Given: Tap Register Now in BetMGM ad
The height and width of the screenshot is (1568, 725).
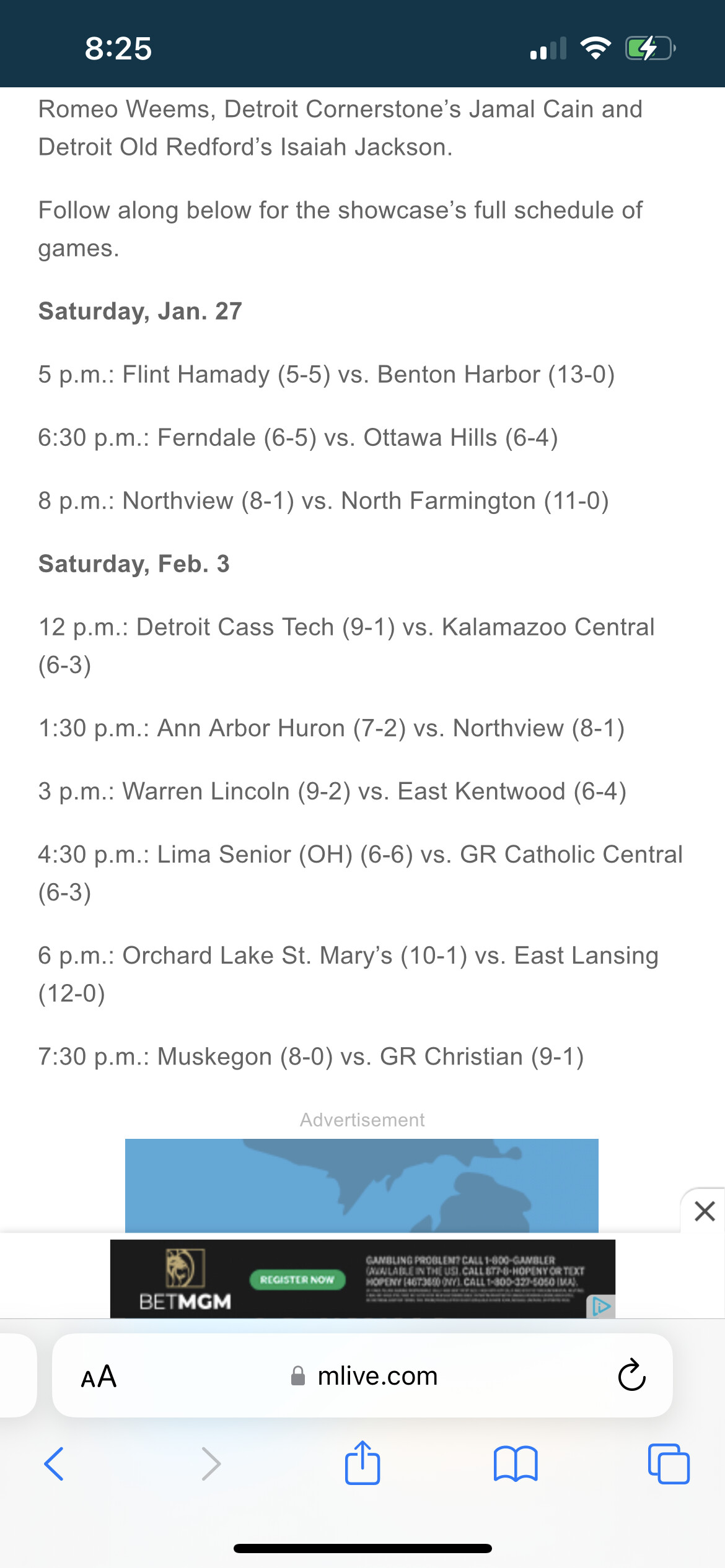Looking at the screenshot, I should pyautogui.click(x=297, y=1279).
